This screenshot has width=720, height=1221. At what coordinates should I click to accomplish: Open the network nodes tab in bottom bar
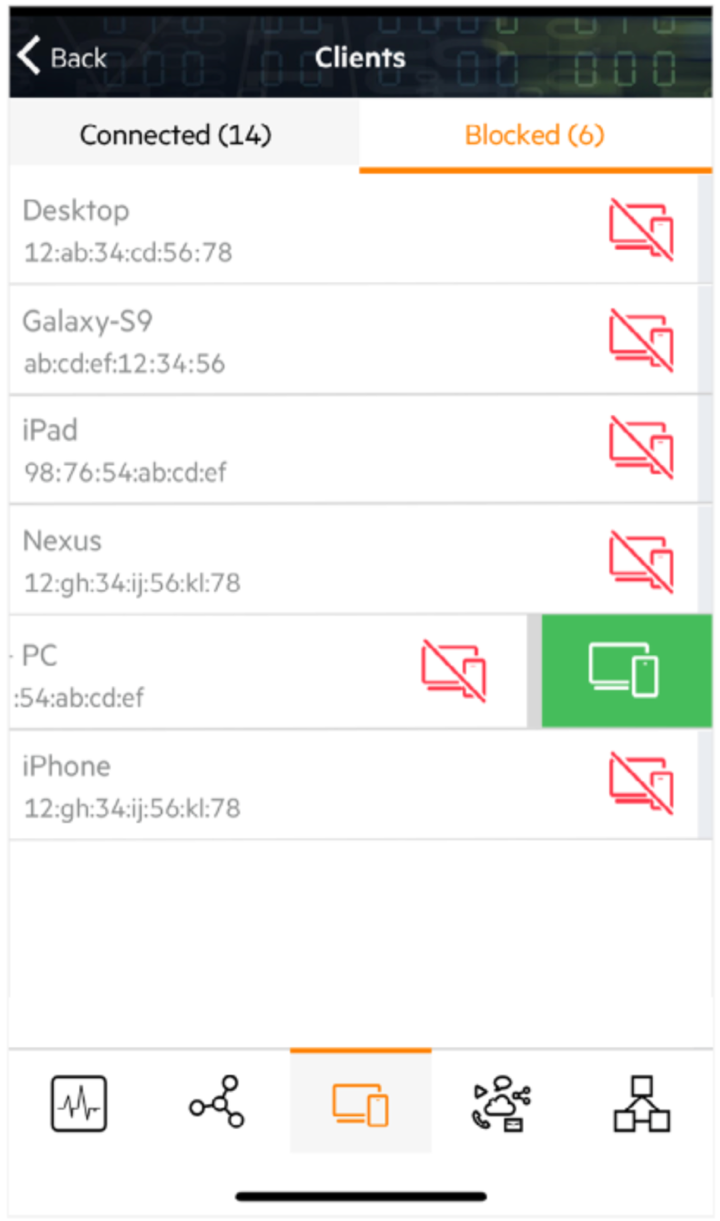217,1103
